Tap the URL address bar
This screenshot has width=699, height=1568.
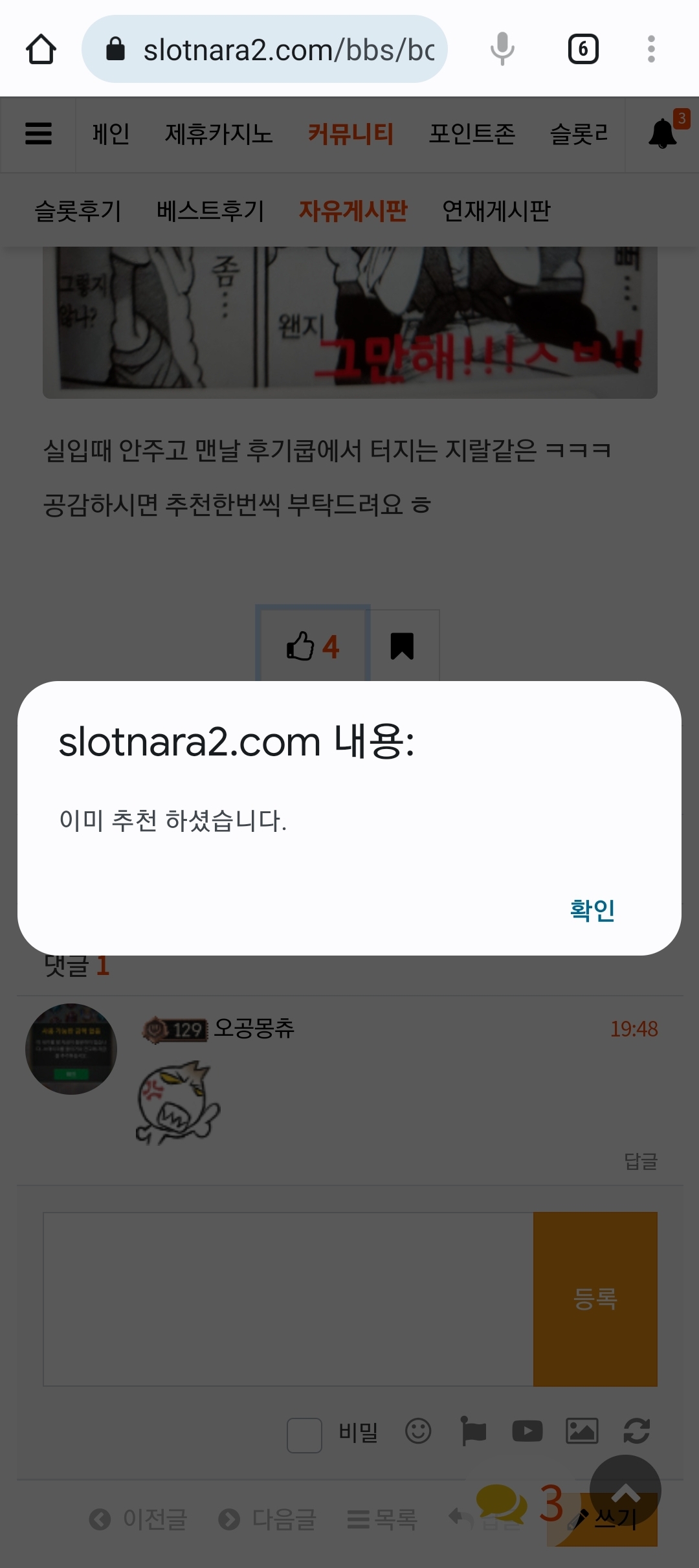point(265,49)
